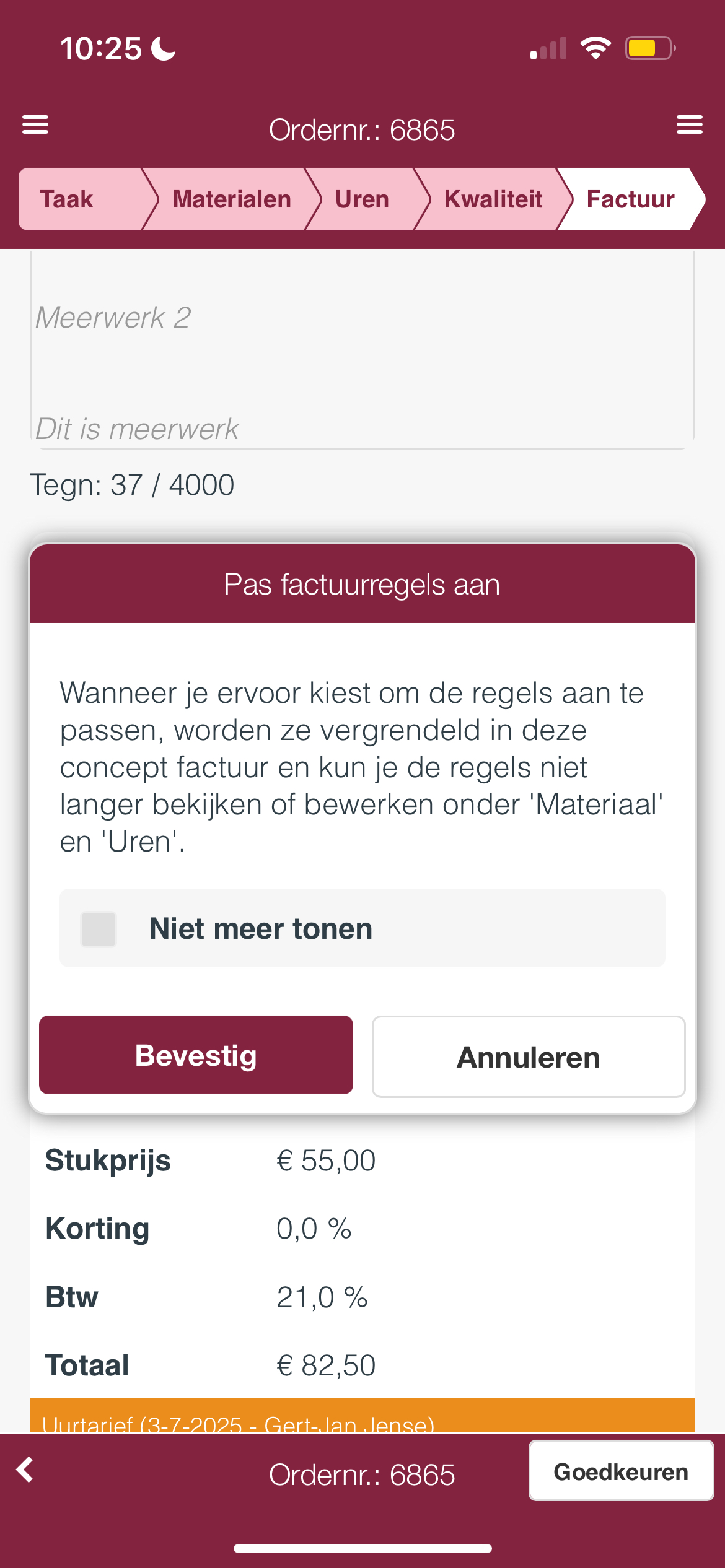Image resolution: width=725 pixels, height=1568 pixels.
Task: Cancel the dialog with Annuleren
Action: tap(529, 1056)
